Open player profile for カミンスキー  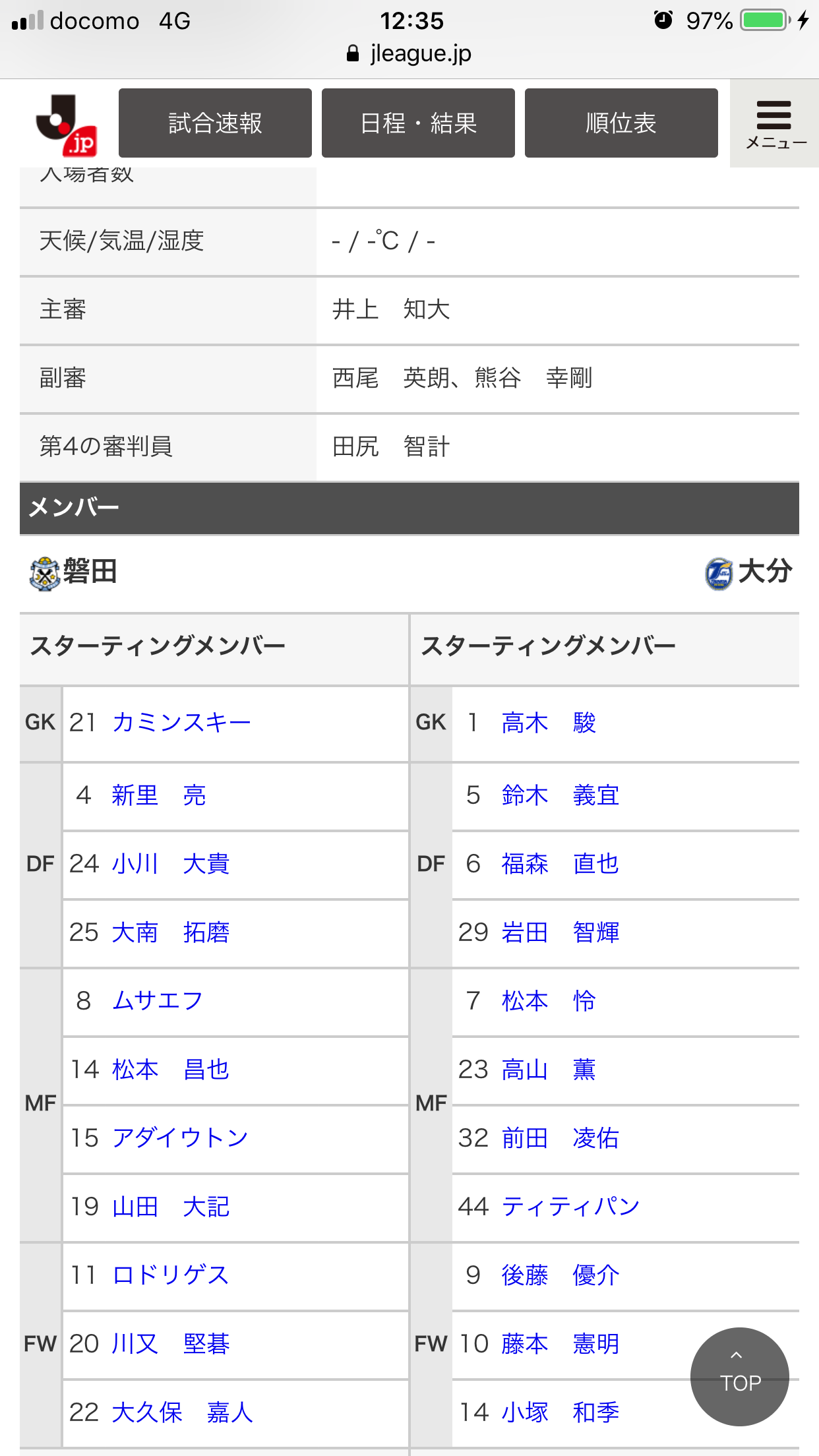point(181,723)
